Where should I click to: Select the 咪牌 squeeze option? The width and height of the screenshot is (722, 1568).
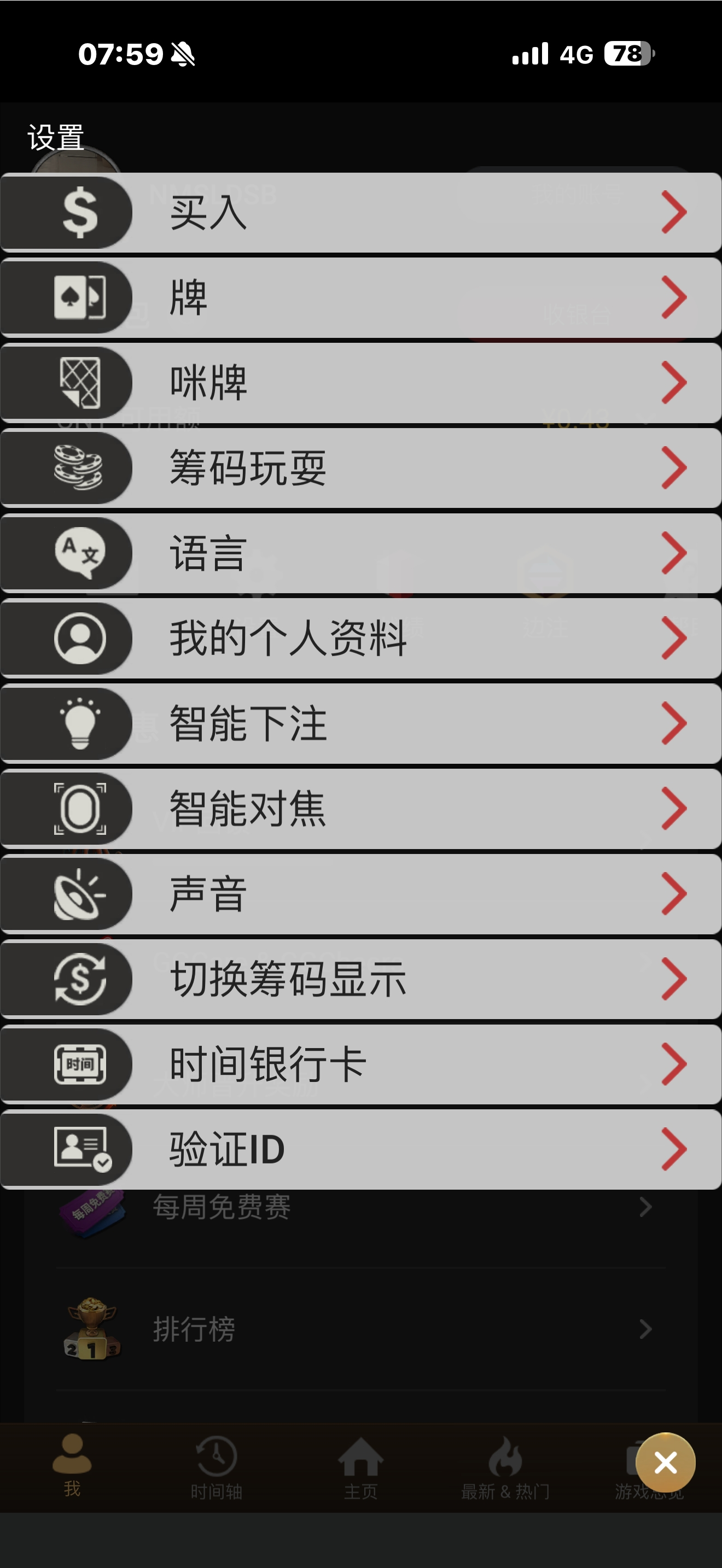[361, 383]
